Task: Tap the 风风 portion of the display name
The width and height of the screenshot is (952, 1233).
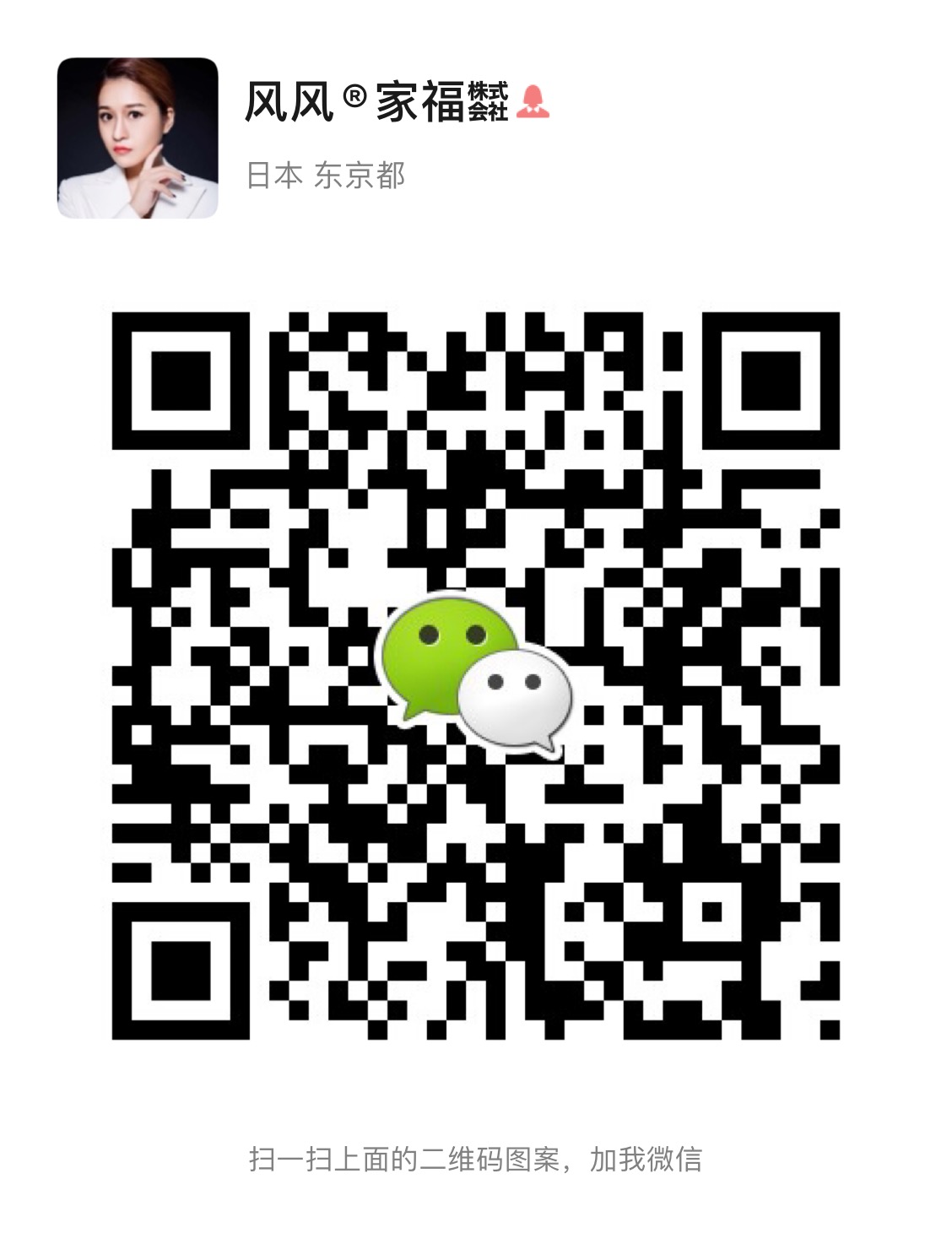Action: point(291,101)
